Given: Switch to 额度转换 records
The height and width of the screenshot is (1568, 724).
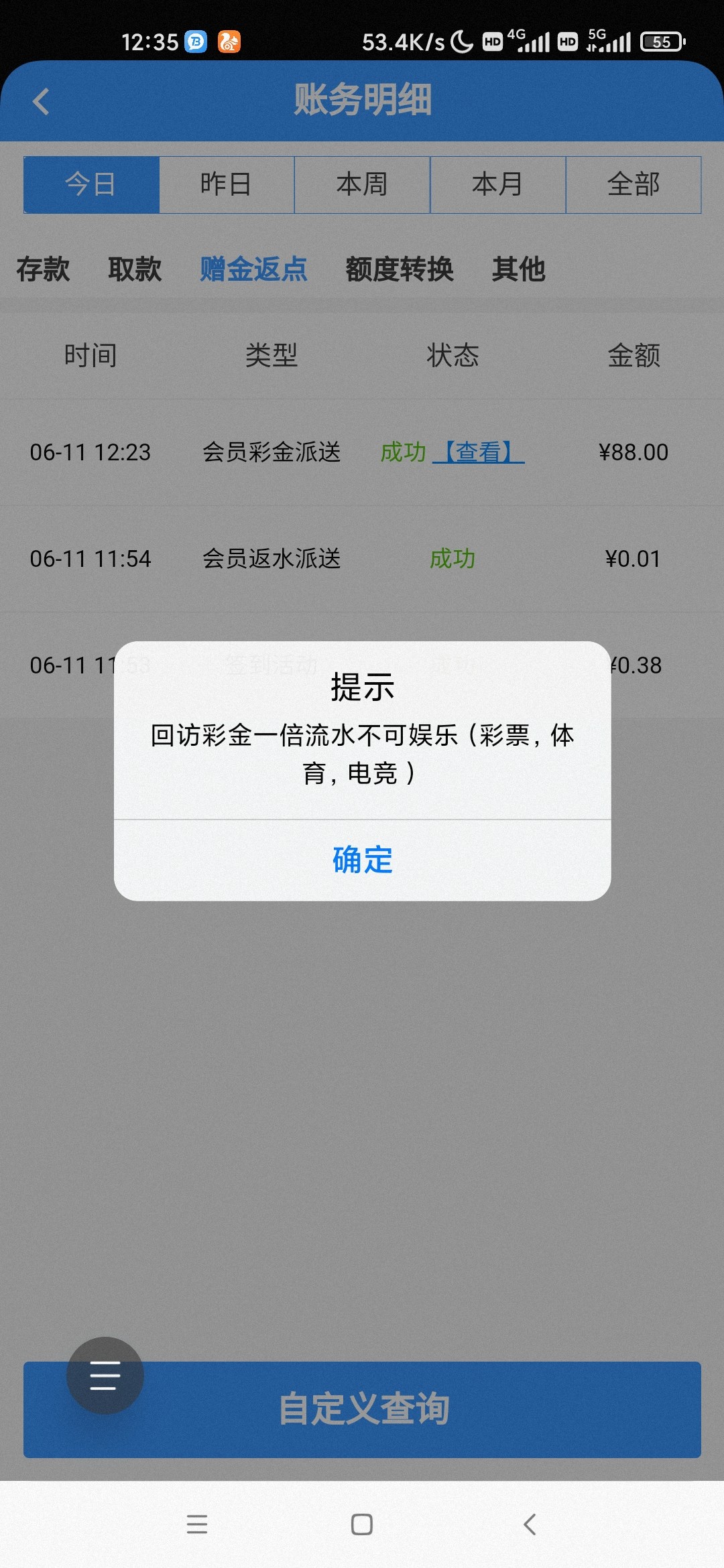Looking at the screenshot, I should coord(400,269).
